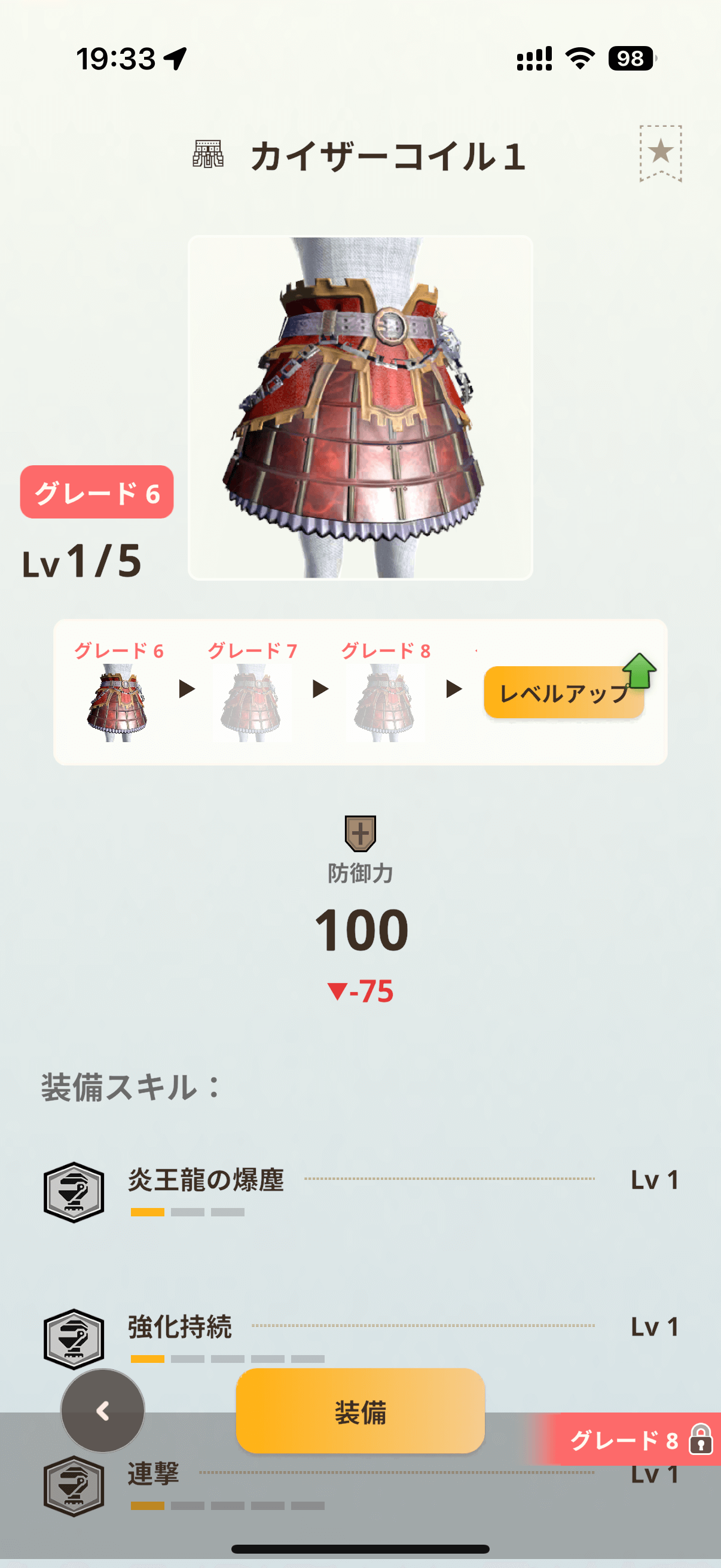The height and width of the screenshot is (1568, 721).
Task: Select the グレード 7 preview
Action: point(251,692)
